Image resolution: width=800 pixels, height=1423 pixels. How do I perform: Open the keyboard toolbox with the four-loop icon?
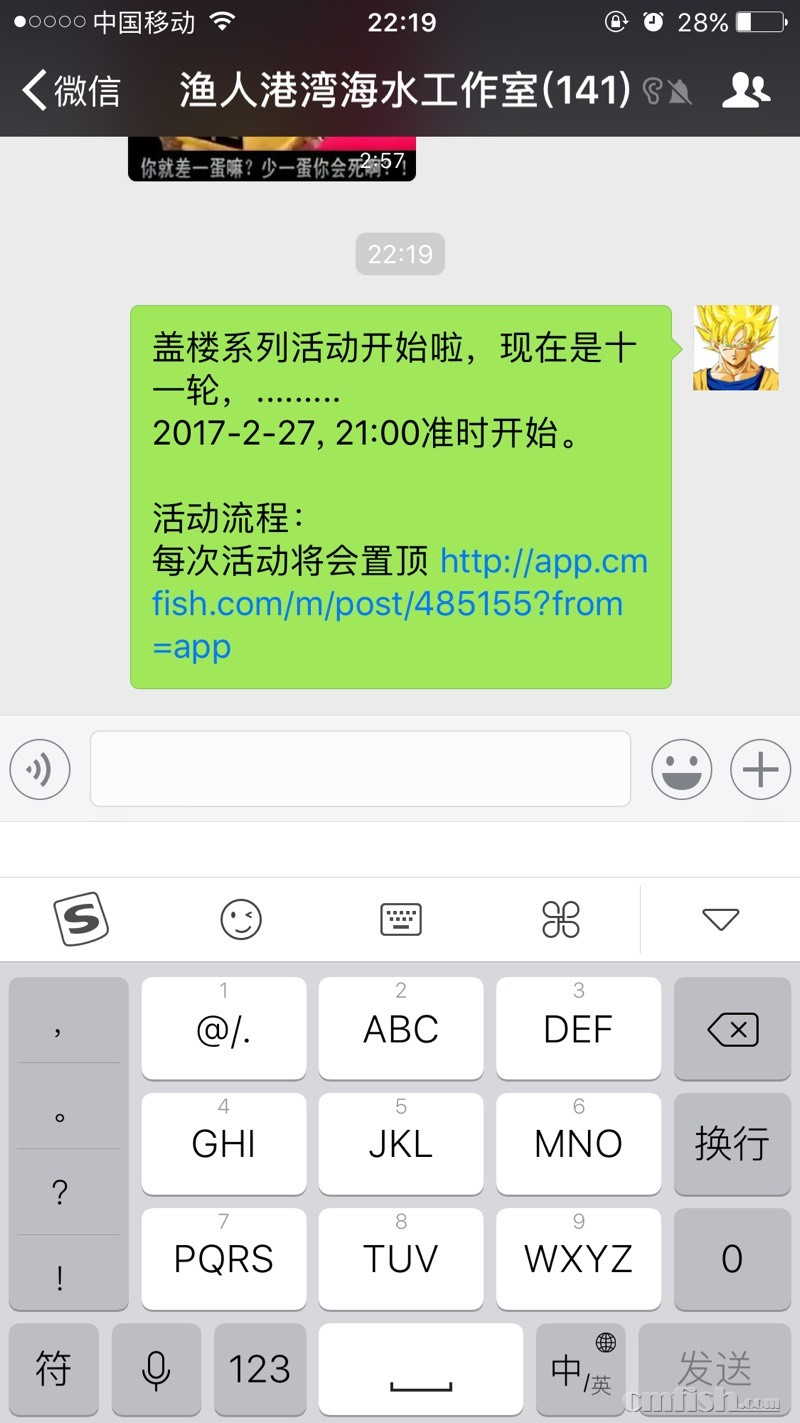pyautogui.click(x=561, y=919)
